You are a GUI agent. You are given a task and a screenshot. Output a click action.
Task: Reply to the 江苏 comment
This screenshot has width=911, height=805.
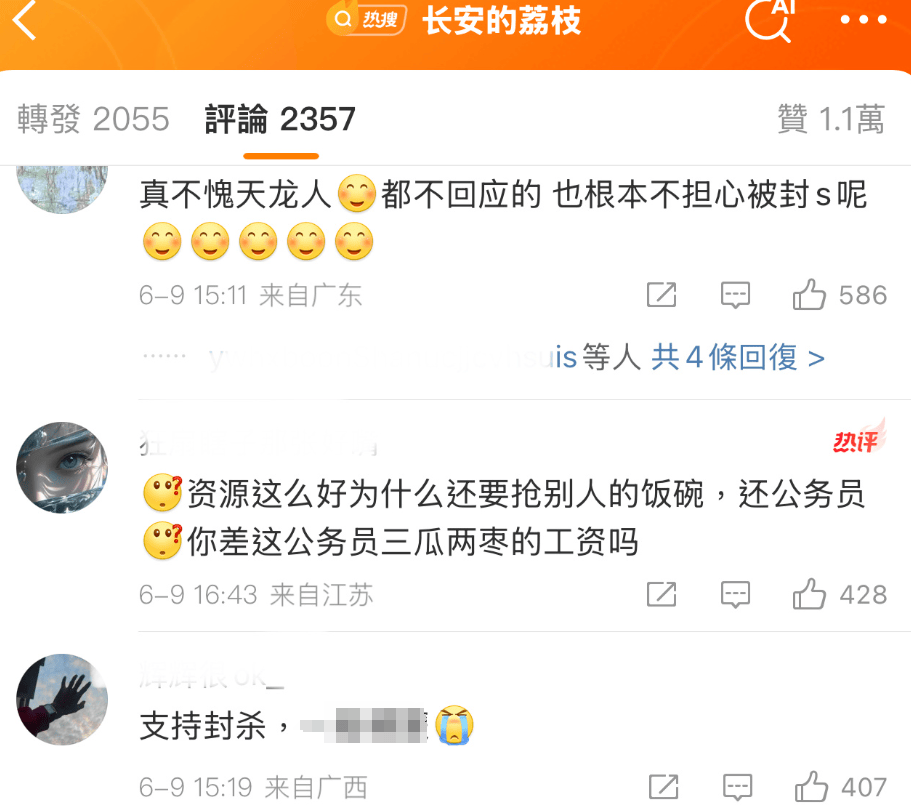pyautogui.click(x=735, y=595)
